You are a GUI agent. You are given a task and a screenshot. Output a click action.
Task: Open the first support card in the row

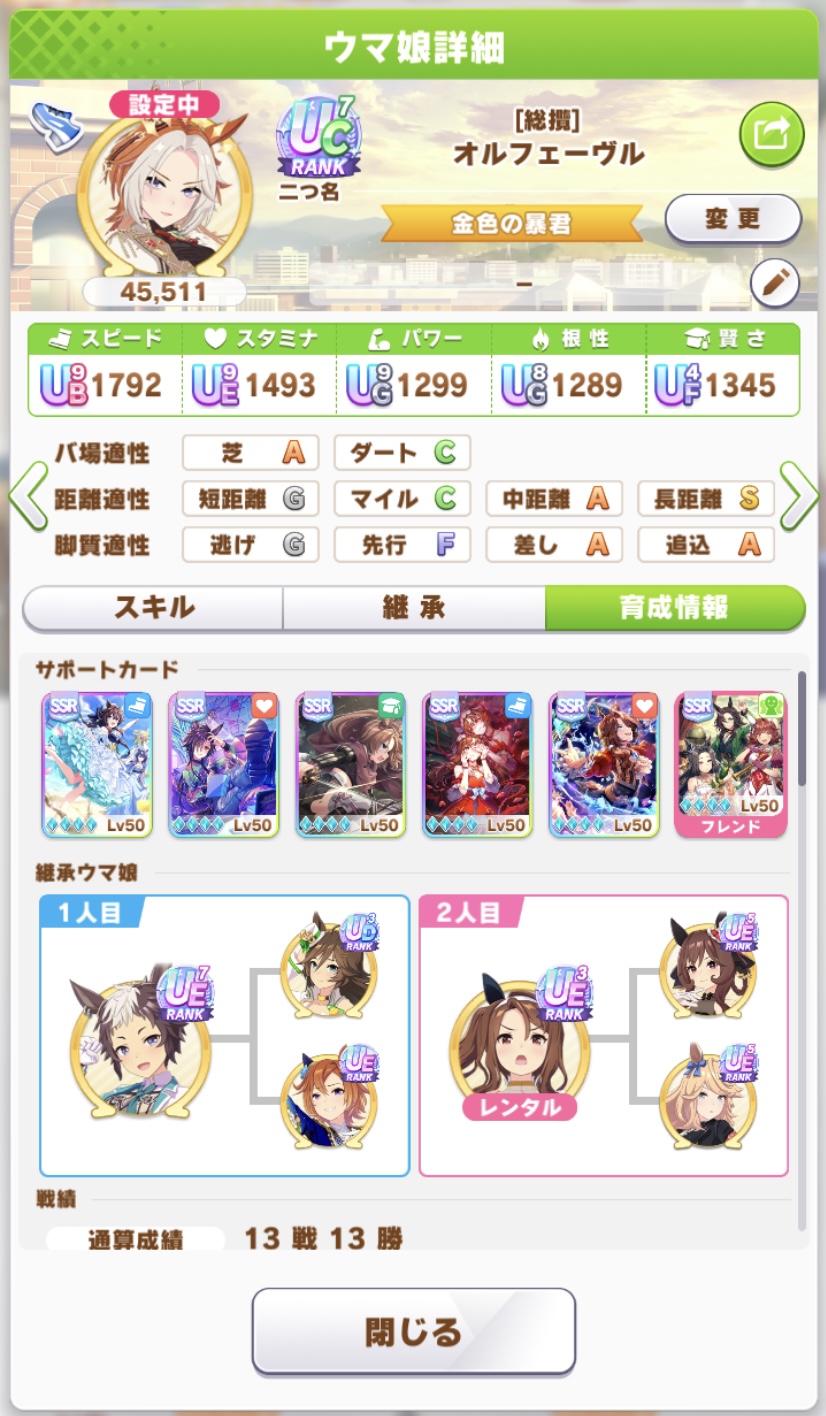point(97,764)
